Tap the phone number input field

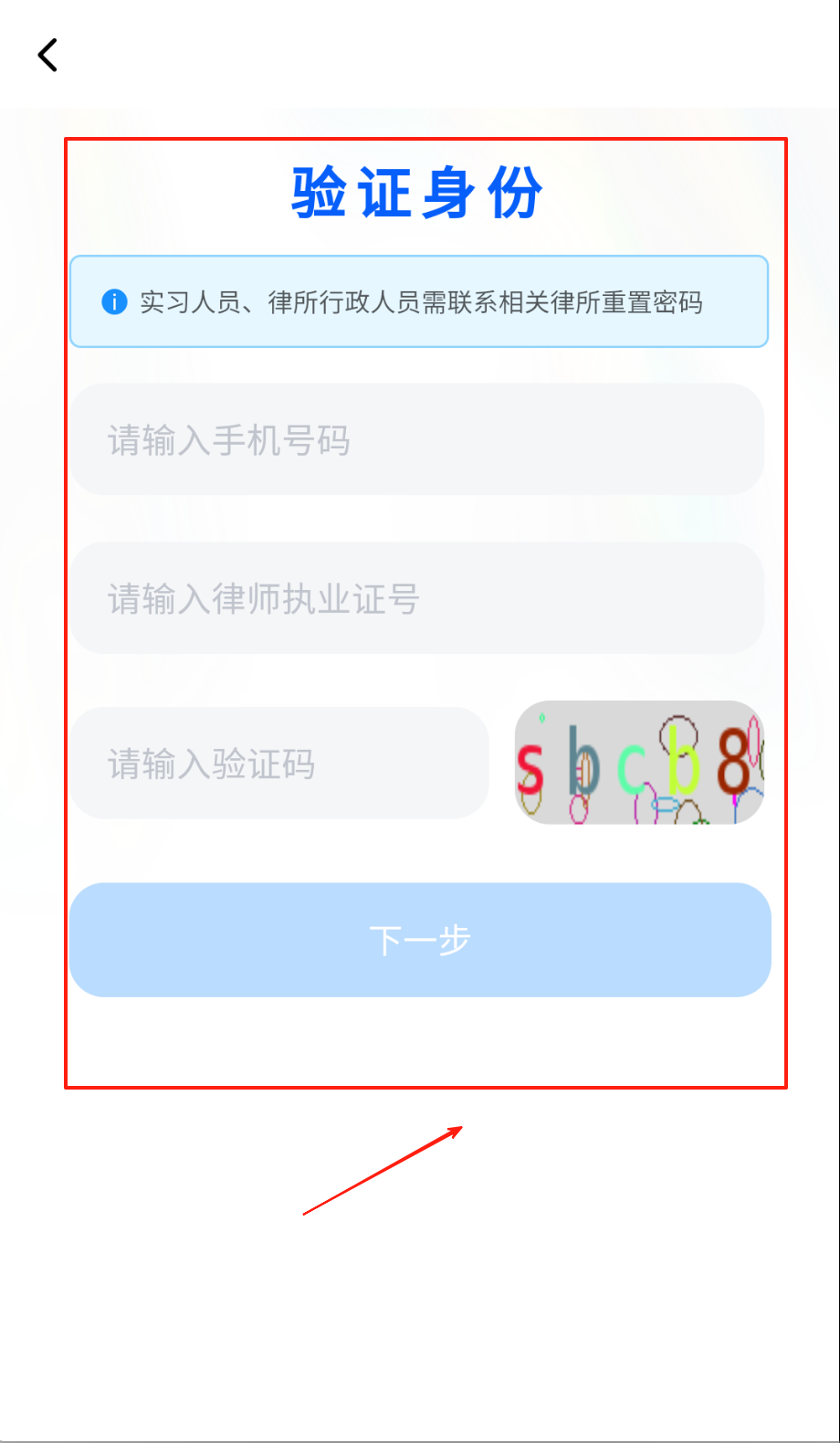click(x=417, y=440)
